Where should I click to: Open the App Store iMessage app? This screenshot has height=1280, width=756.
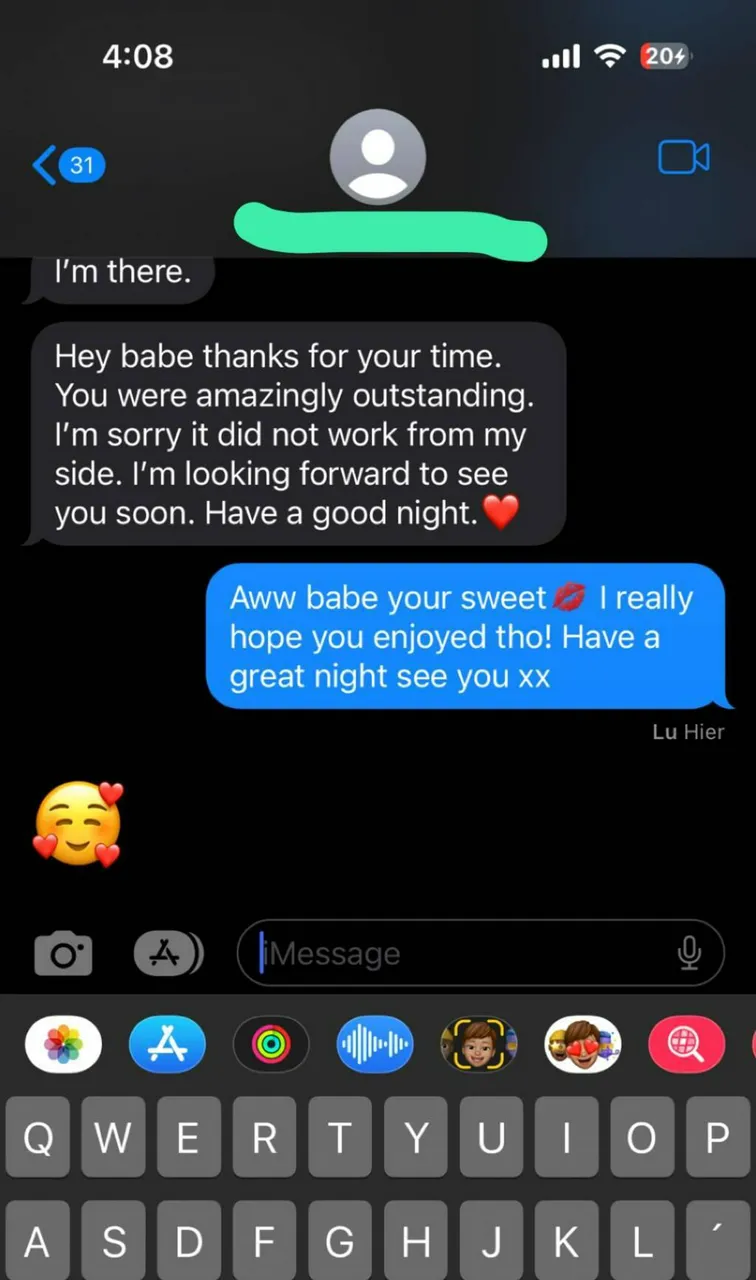(167, 1045)
